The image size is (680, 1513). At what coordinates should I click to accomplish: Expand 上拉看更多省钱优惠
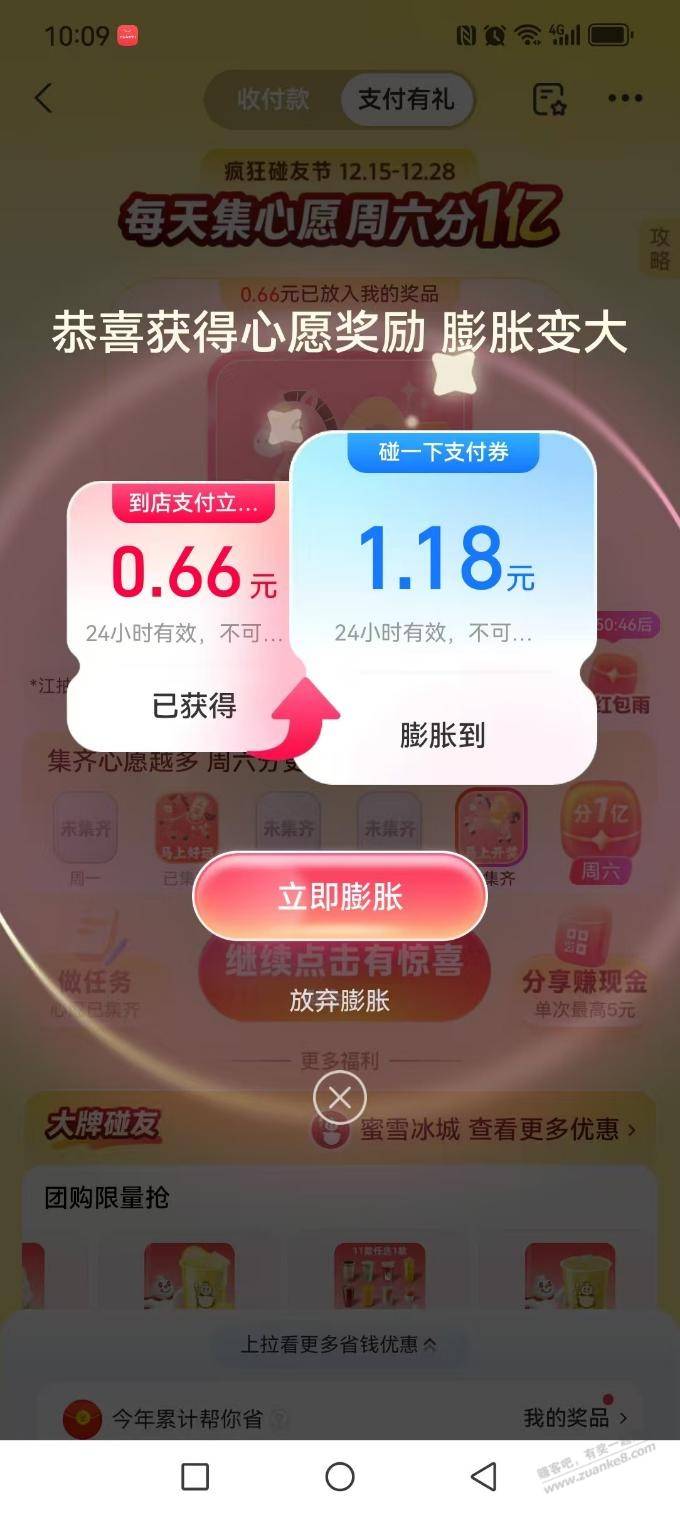(340, 1344)
